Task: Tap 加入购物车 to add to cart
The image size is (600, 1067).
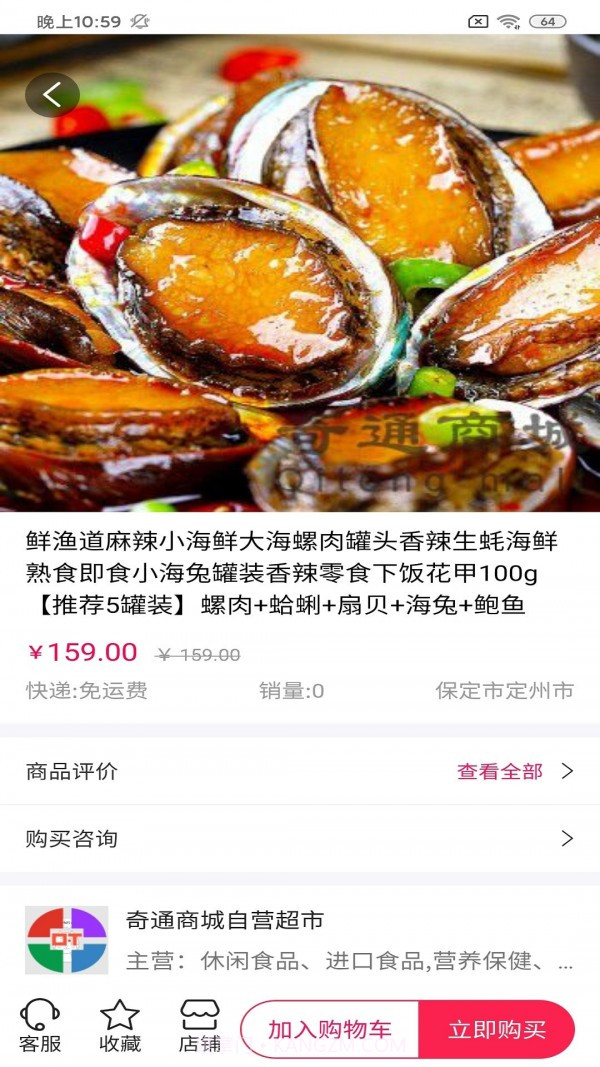Action: 330,1029
